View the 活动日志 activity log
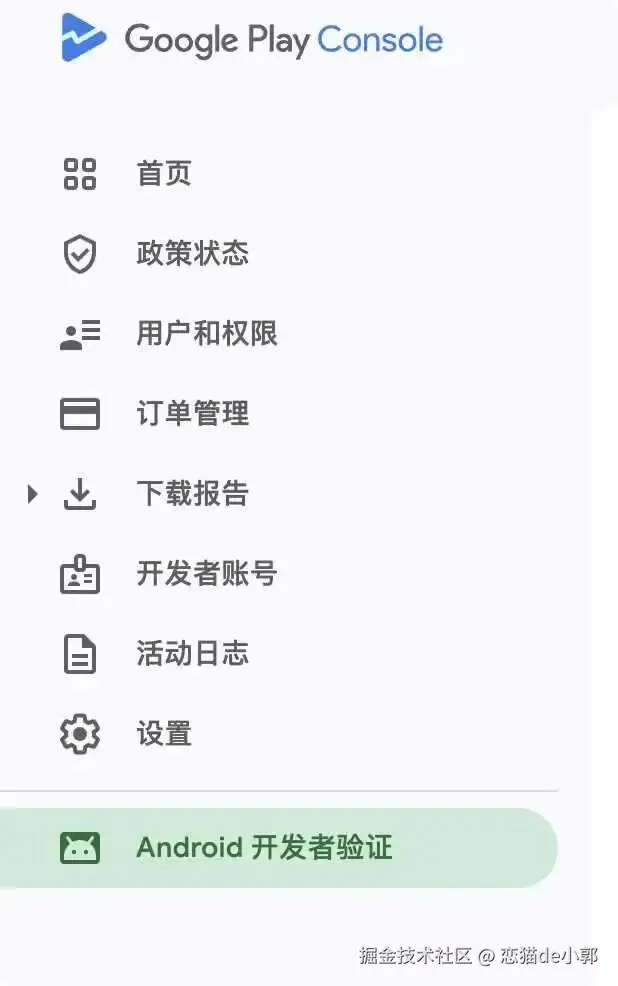This screenshot has height=986, width=618. coord(192,654)
